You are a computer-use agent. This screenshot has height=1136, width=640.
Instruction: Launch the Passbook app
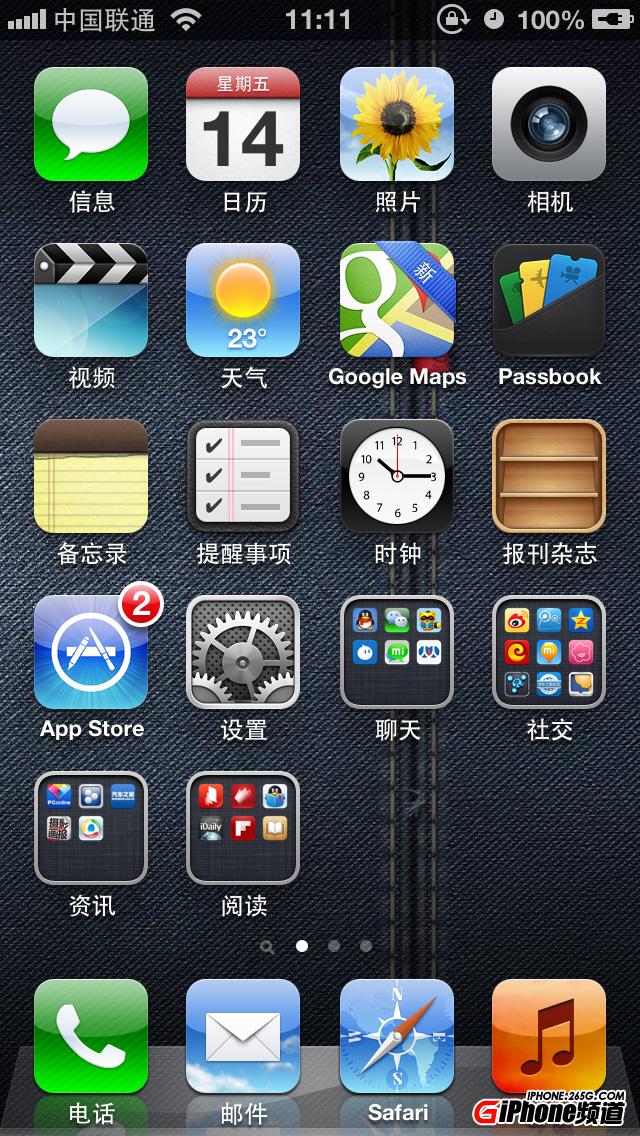point(549,300)
